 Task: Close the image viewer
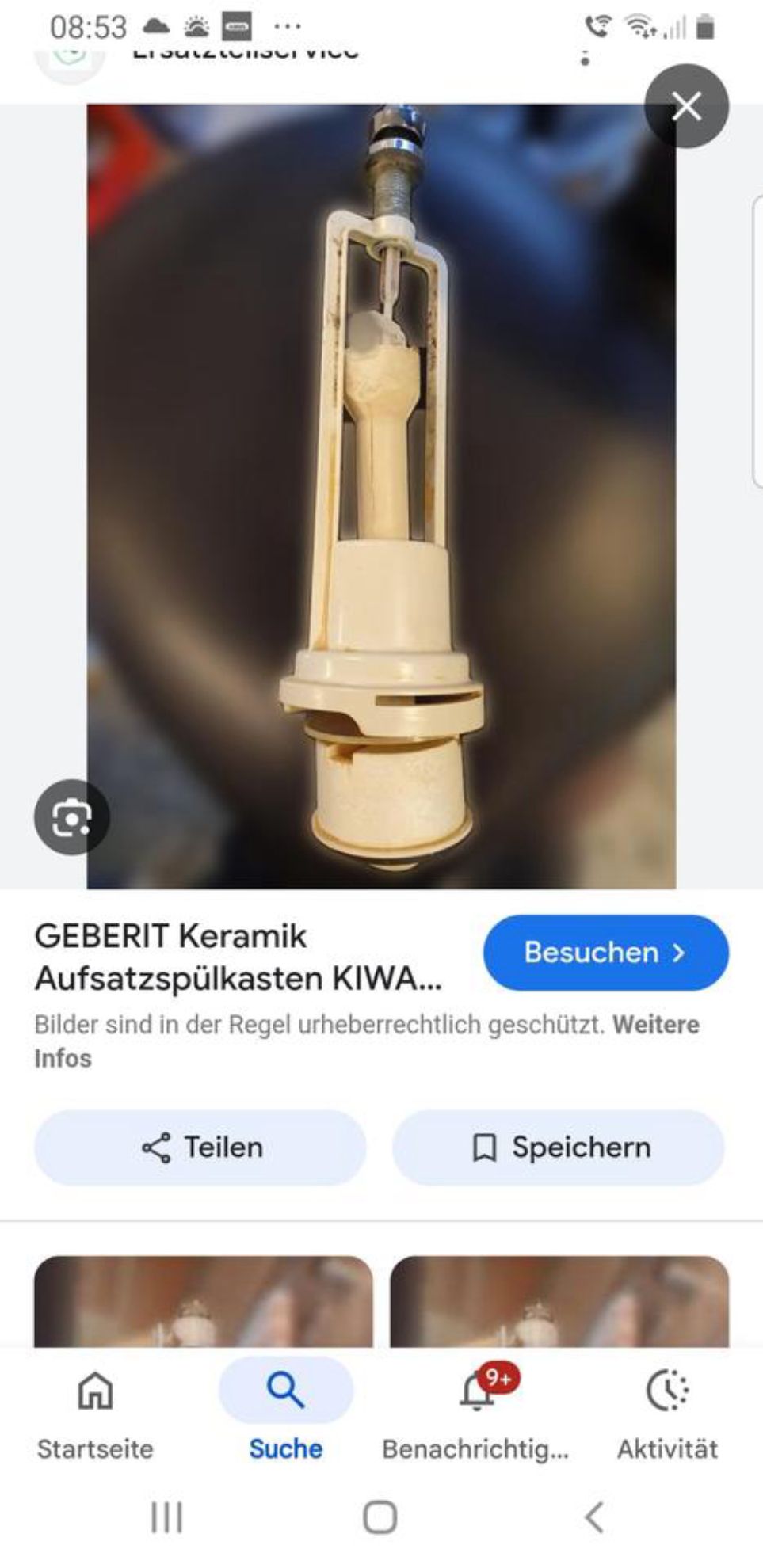coord(686,106)
